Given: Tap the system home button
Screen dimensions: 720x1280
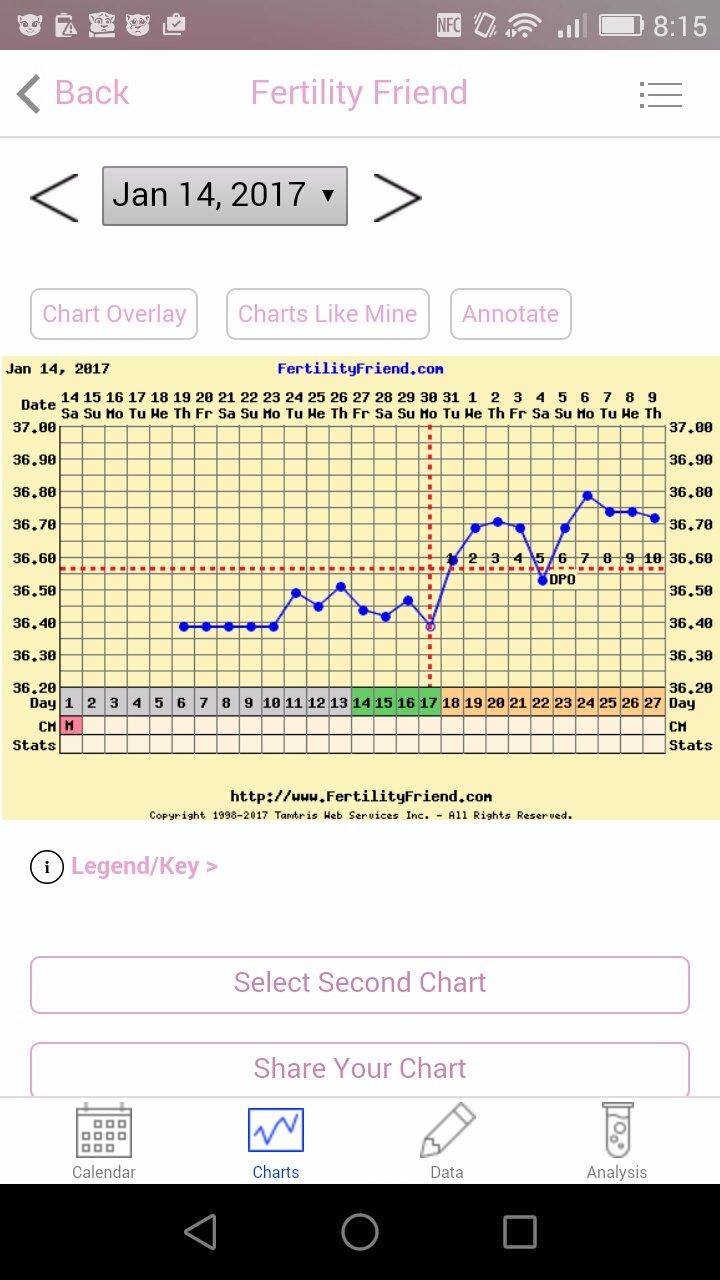Looking at the screenshot, I should click(360, 1232).
